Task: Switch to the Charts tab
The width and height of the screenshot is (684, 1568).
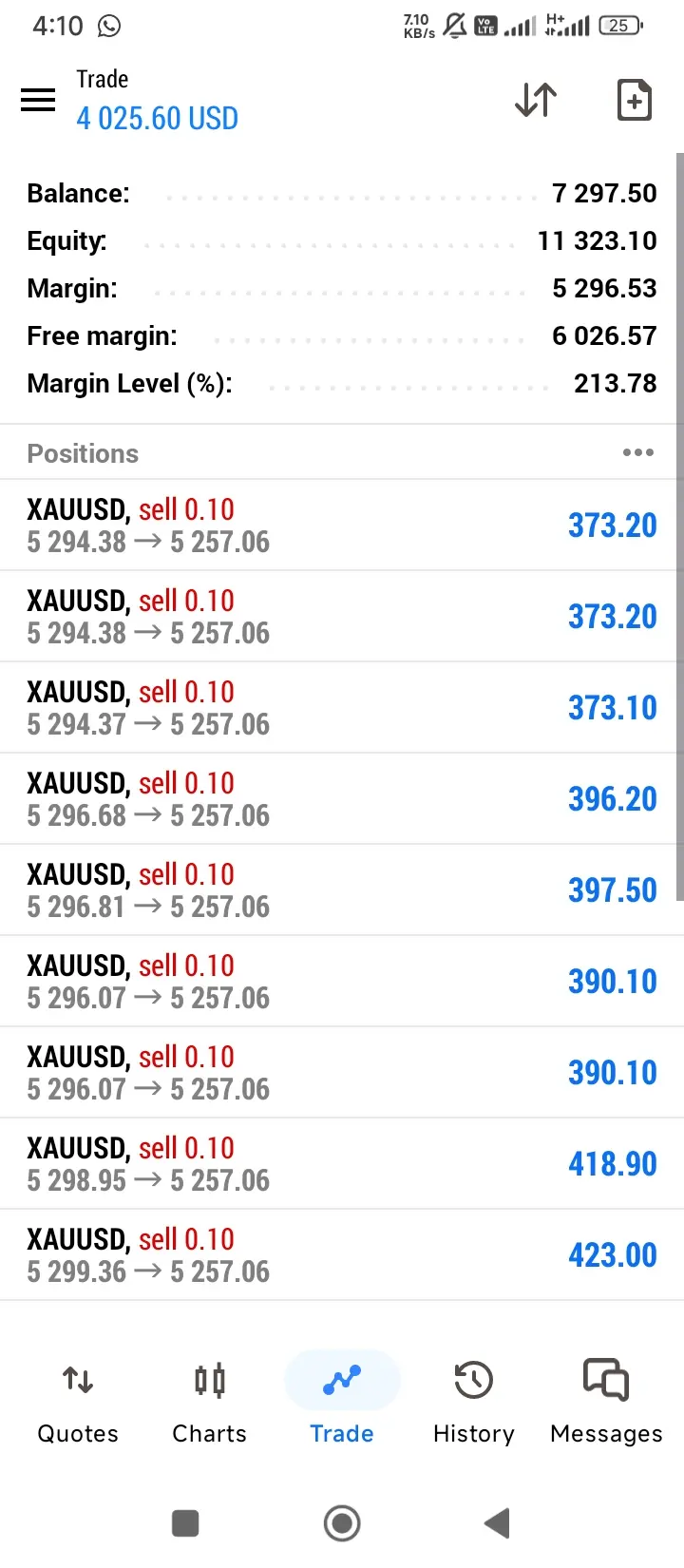Action: tap(209, 1403)
